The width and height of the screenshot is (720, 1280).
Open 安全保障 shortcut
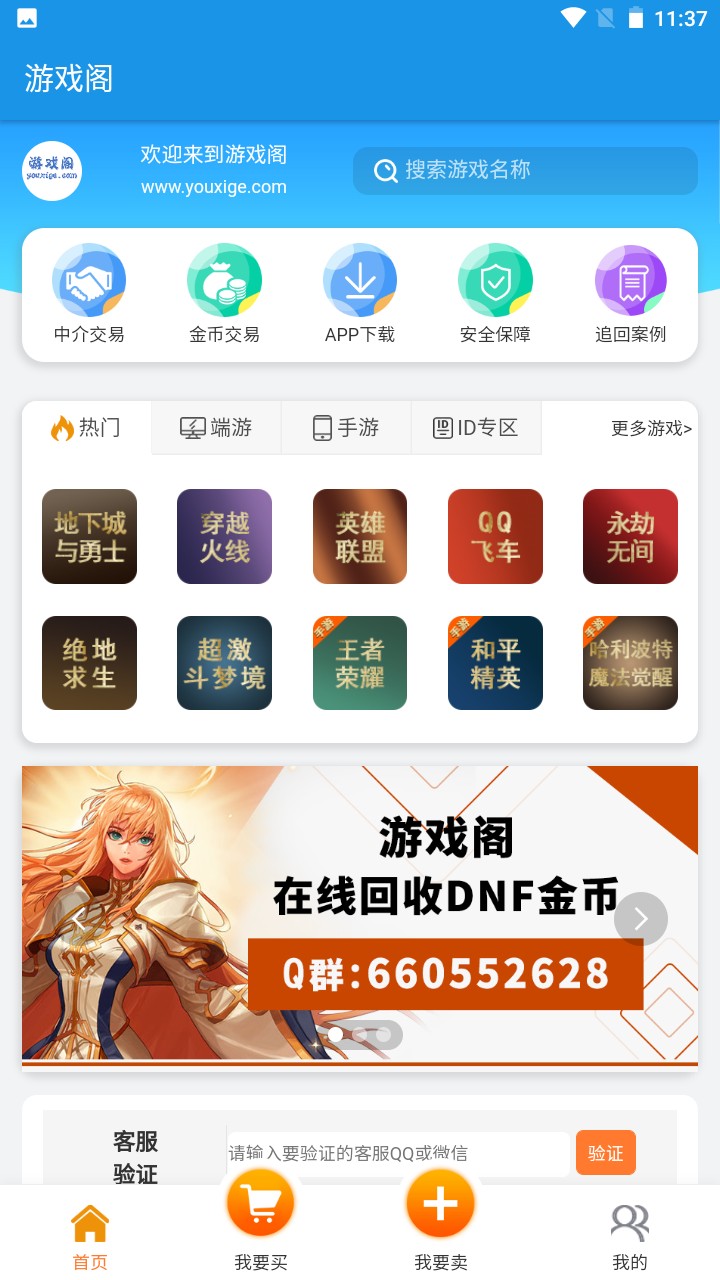point(495,295)
